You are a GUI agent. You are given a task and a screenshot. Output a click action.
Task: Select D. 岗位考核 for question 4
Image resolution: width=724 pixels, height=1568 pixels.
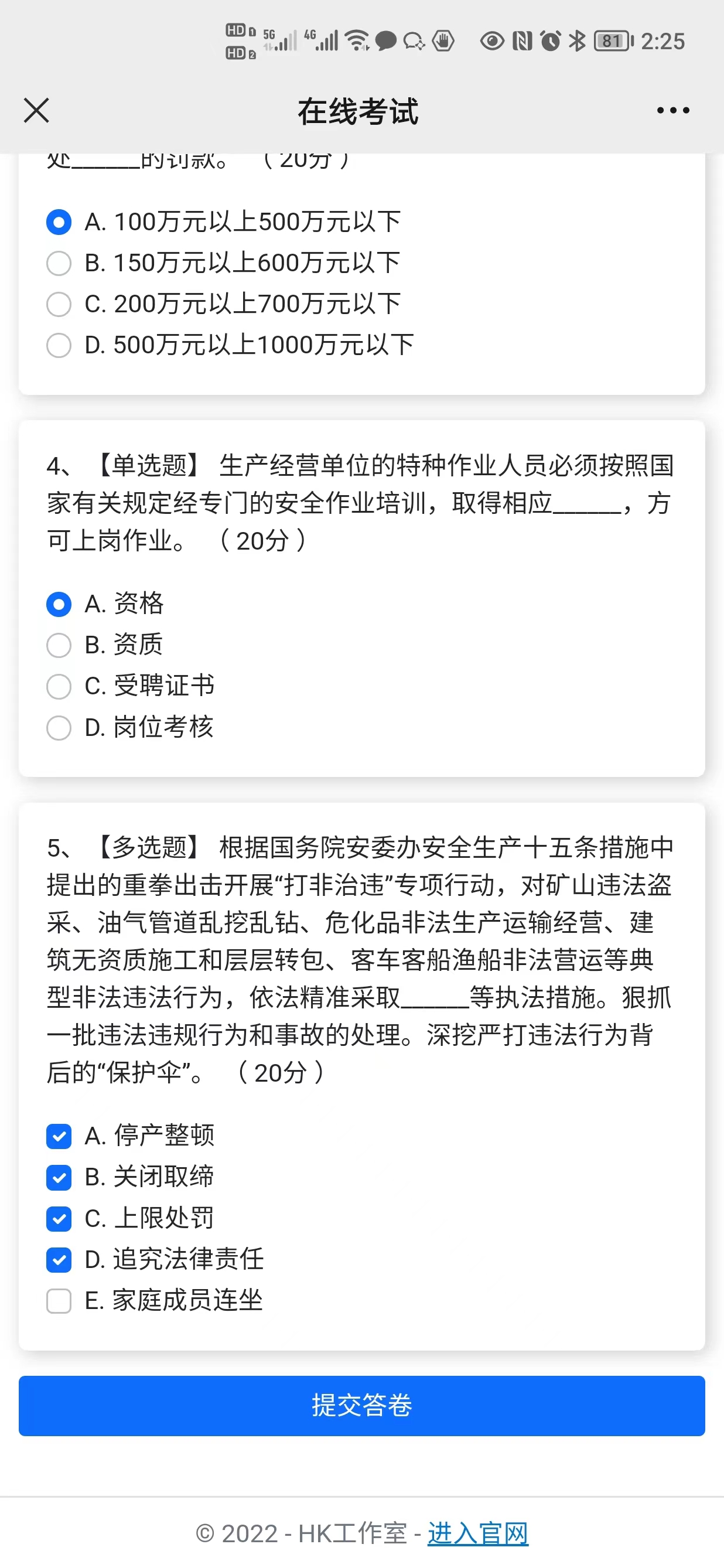59,727
